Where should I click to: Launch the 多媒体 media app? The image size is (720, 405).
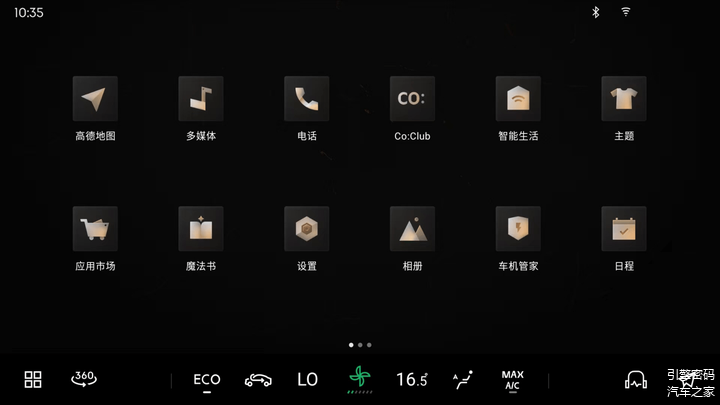201,99
